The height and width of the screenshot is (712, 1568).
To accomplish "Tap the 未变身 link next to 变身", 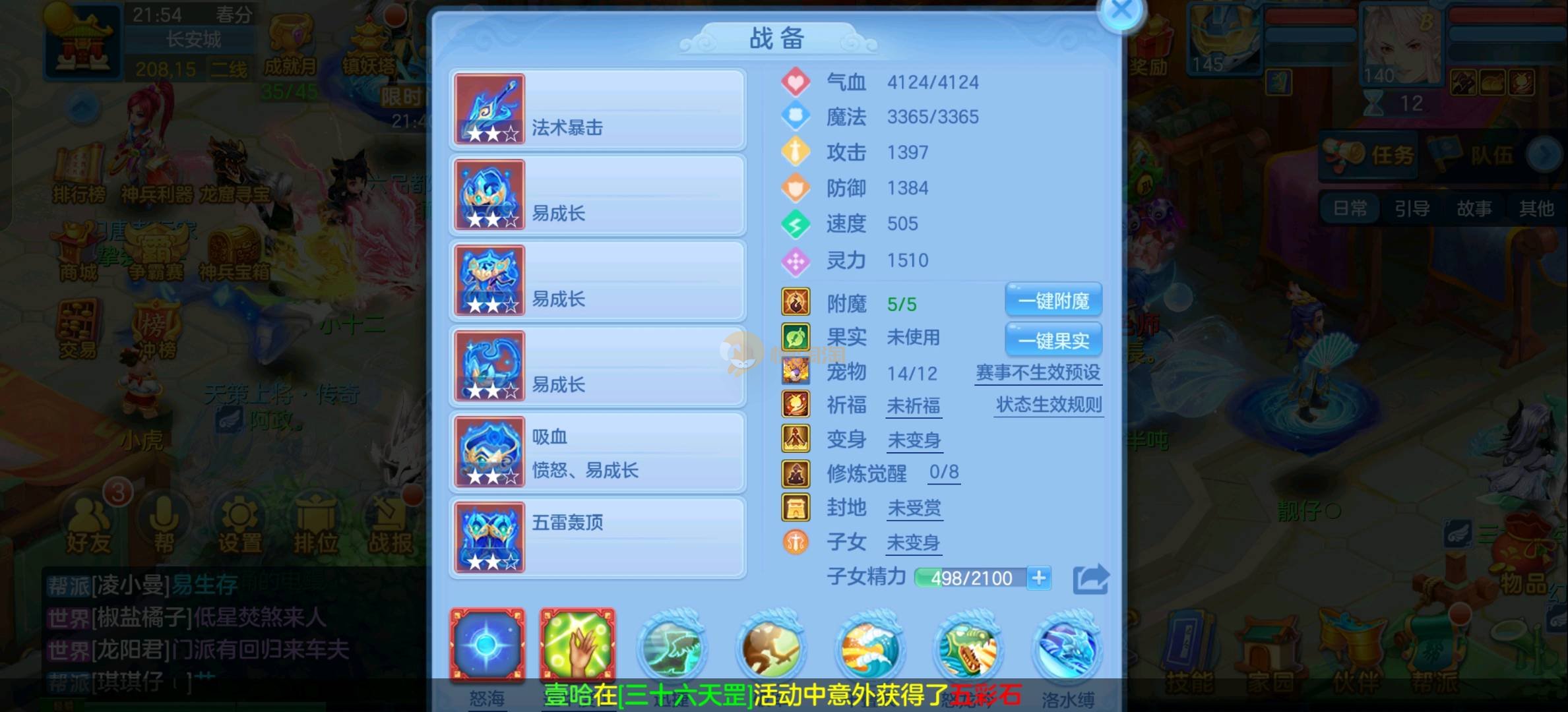I will [x=914, y=440].
